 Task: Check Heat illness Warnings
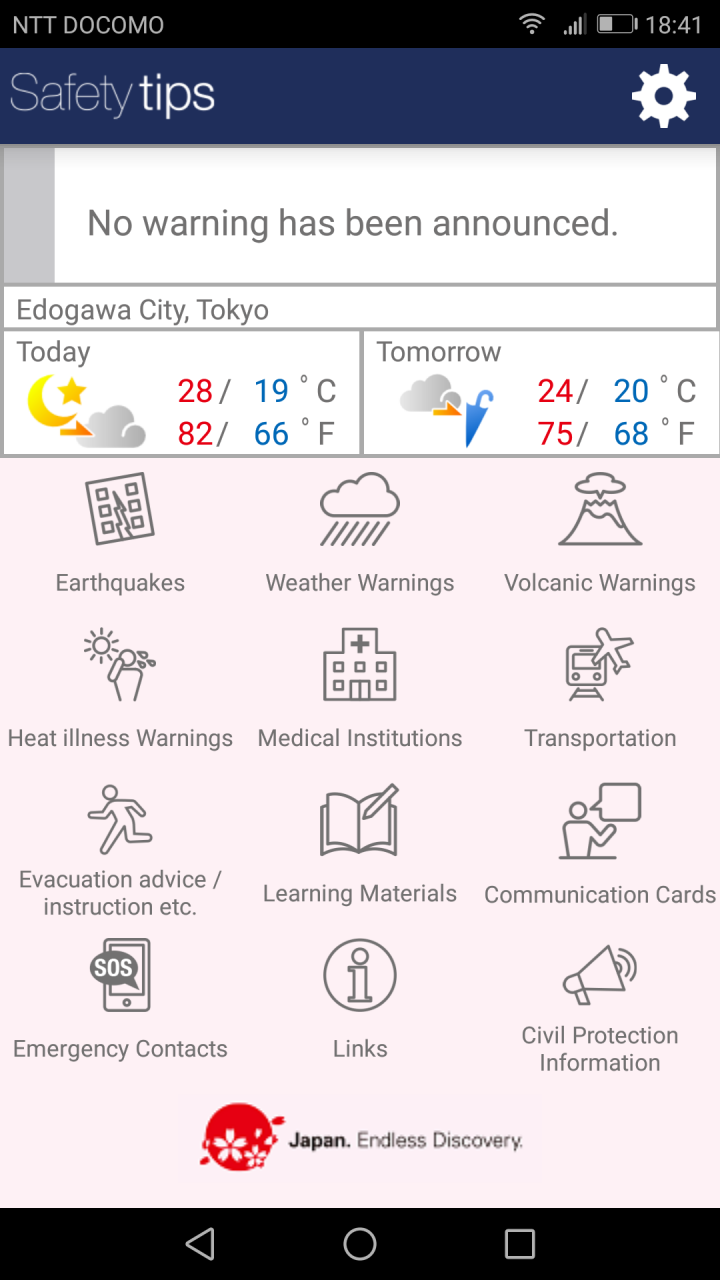point(120,689)
